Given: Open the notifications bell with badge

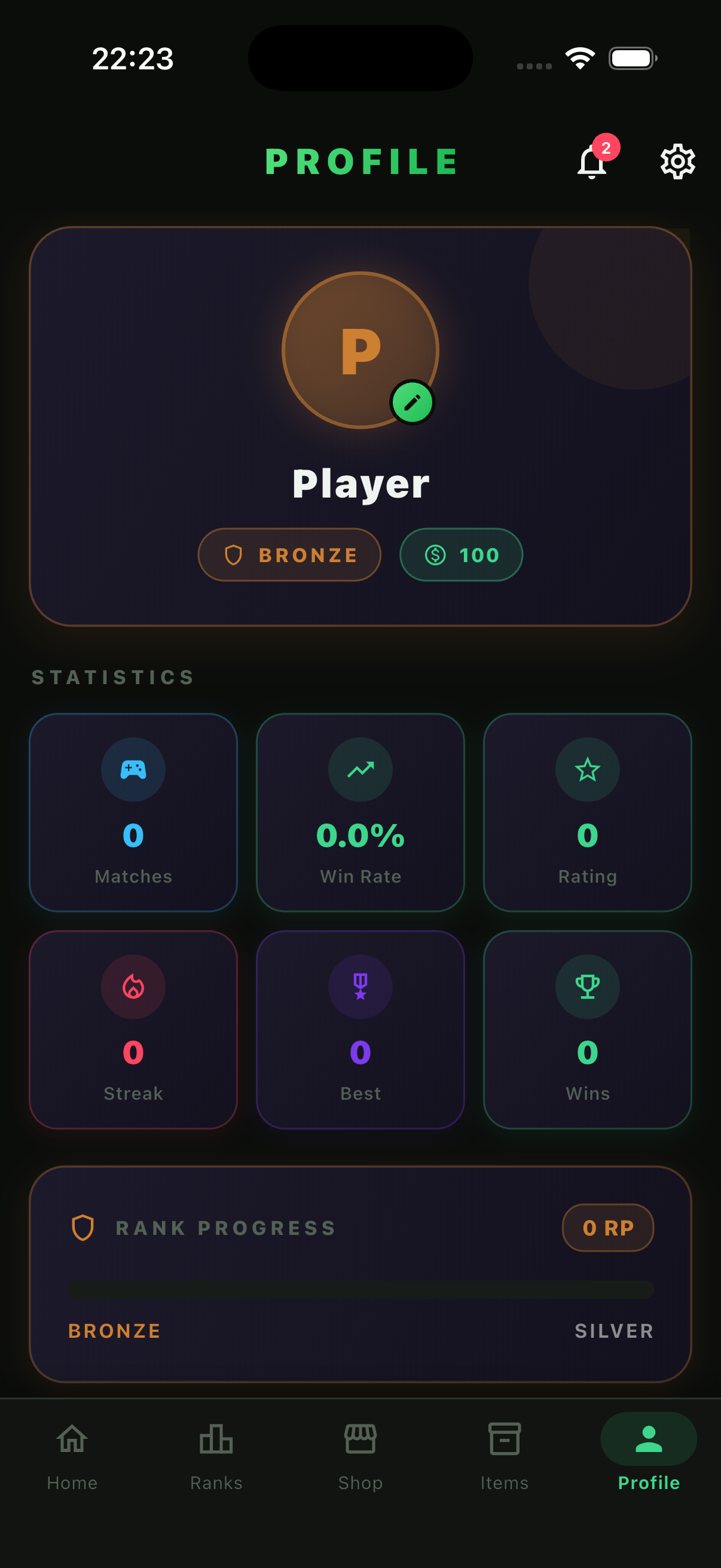Looking at the screenshot, I should 592,162.
